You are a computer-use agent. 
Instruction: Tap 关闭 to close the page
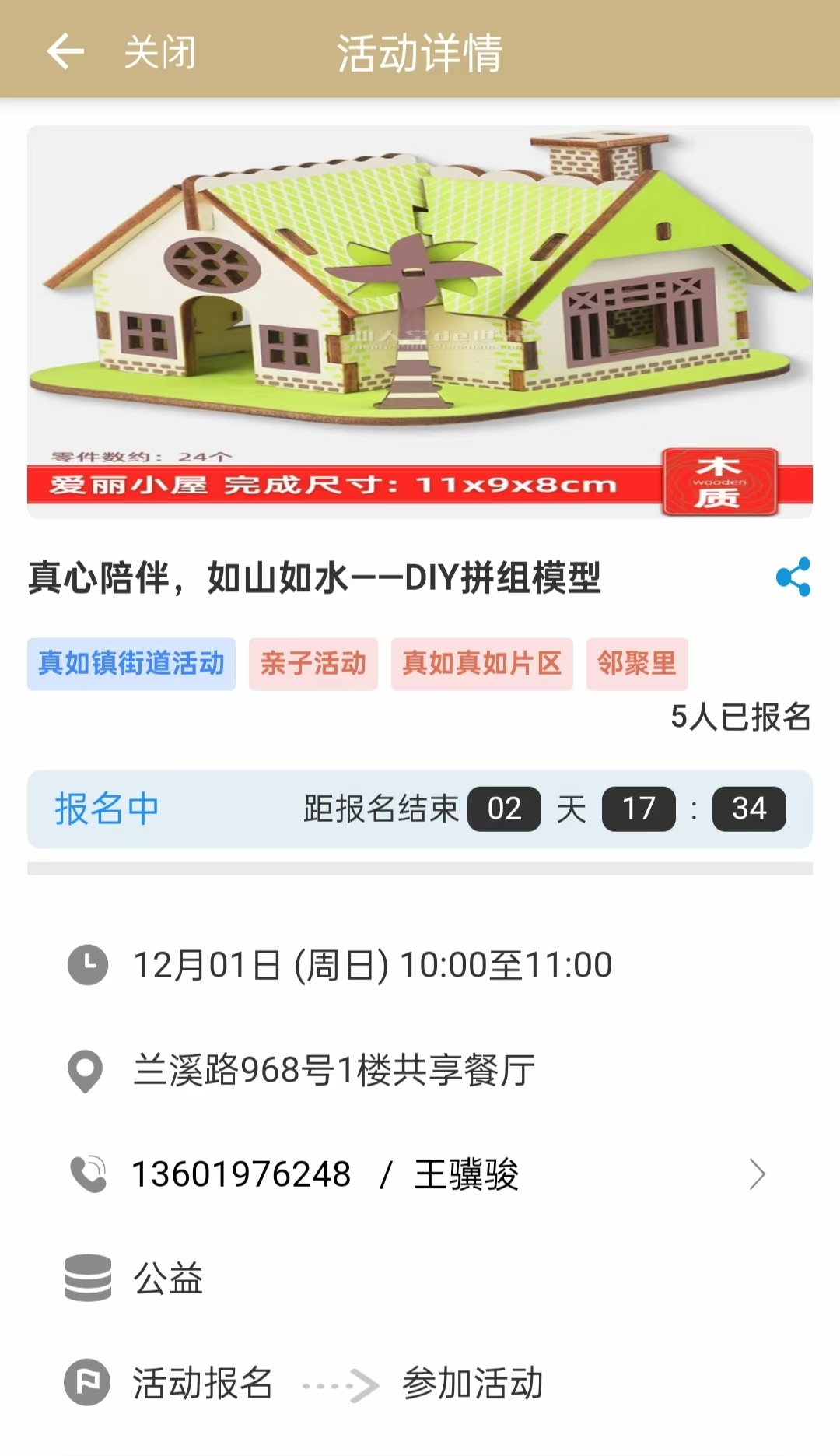(x=160, y=53)
